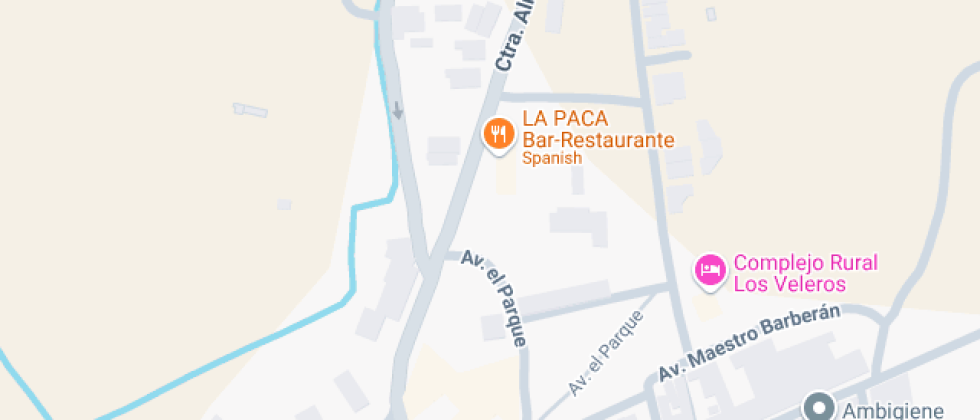Select Complejo Rural Los Veleros hotel pin

point(710,271)
